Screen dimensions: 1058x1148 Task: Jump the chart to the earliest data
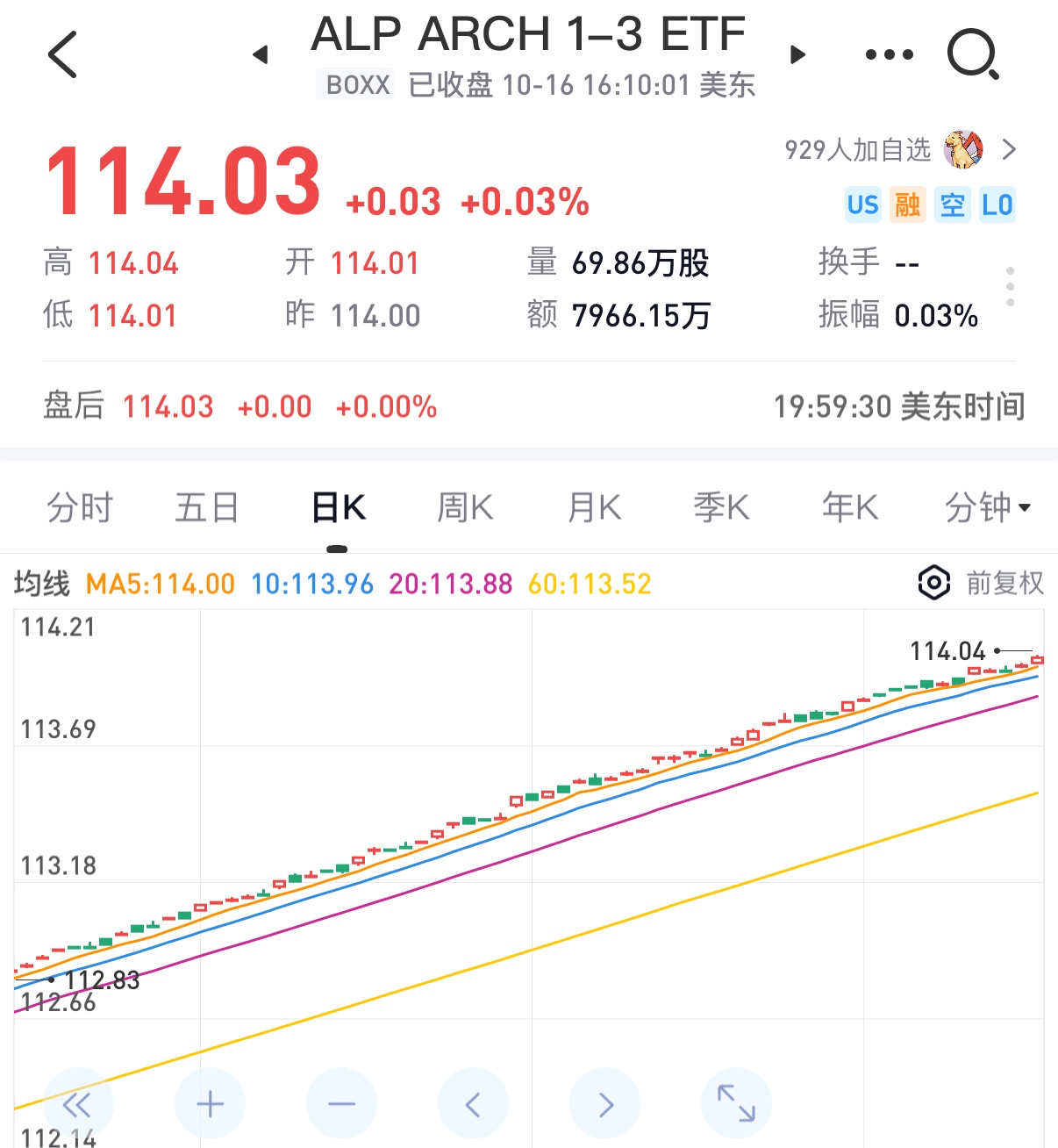[78, 1103]
